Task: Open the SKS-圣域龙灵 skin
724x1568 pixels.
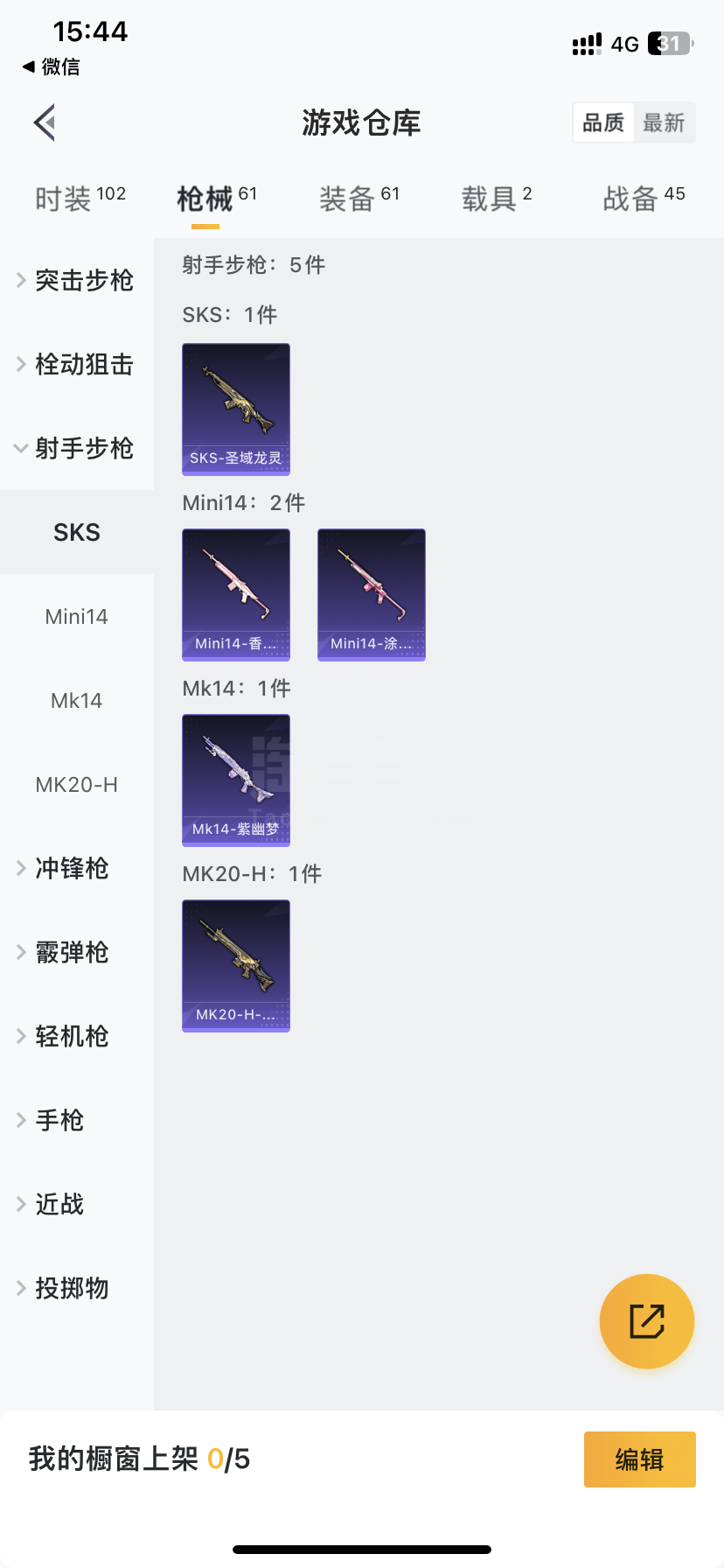Action: pyautogui.click(x=236, y=409)
